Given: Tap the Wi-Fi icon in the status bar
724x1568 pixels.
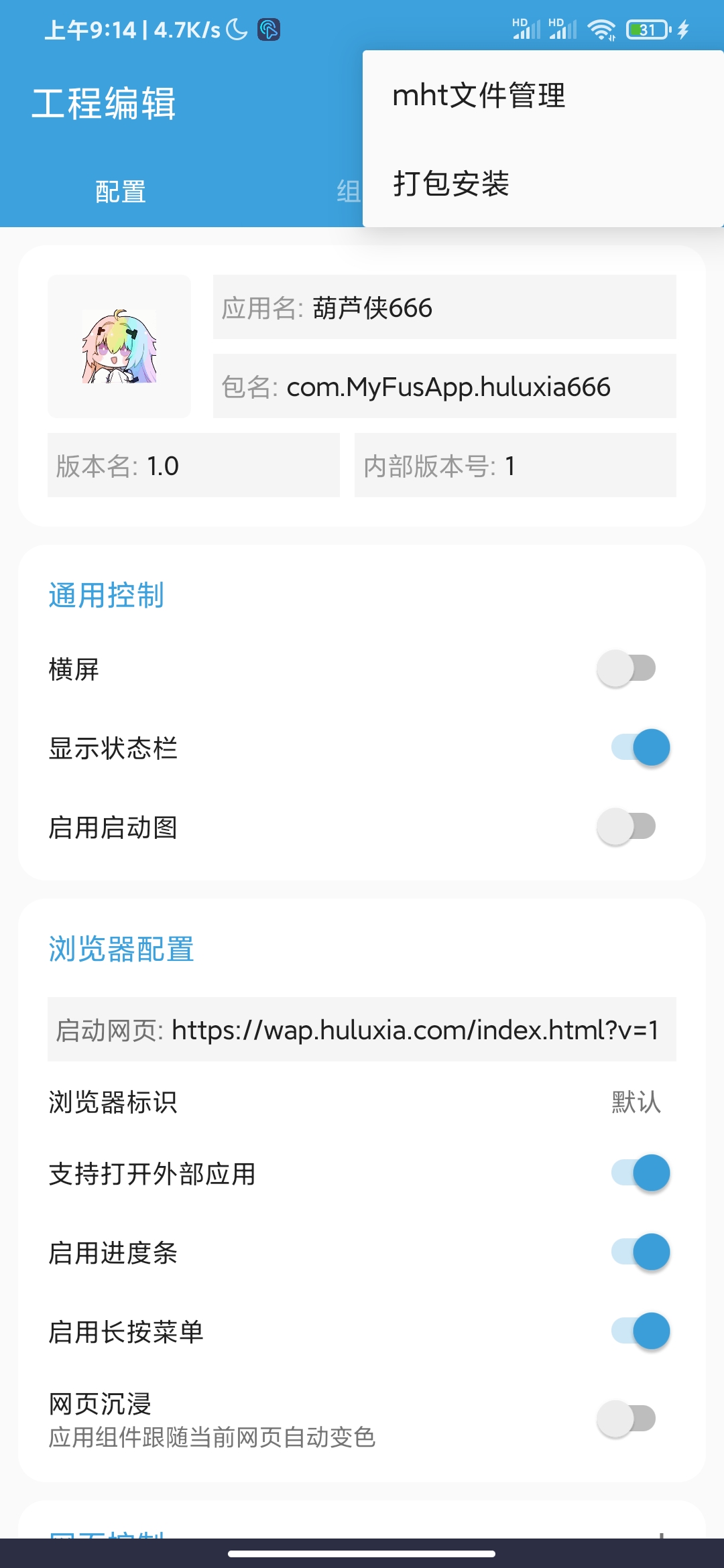Looking at the screenshot, I should tap(599, 28).
